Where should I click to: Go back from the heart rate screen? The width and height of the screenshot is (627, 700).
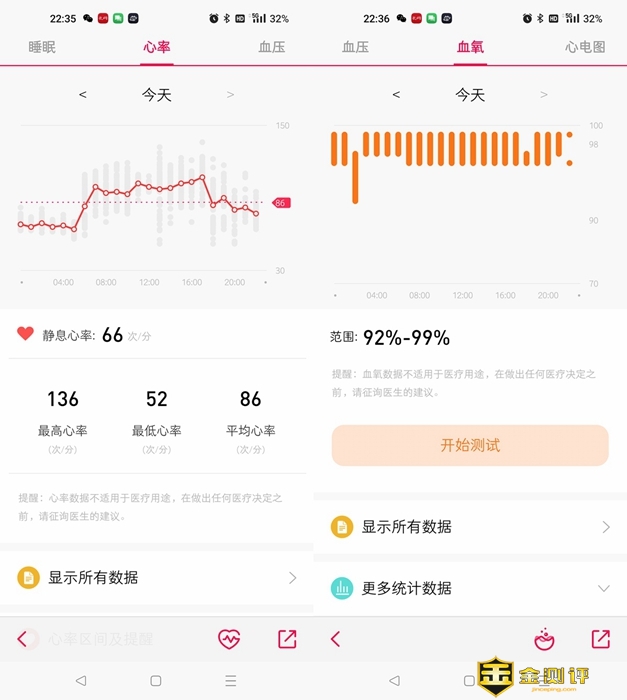pos(22,639)
